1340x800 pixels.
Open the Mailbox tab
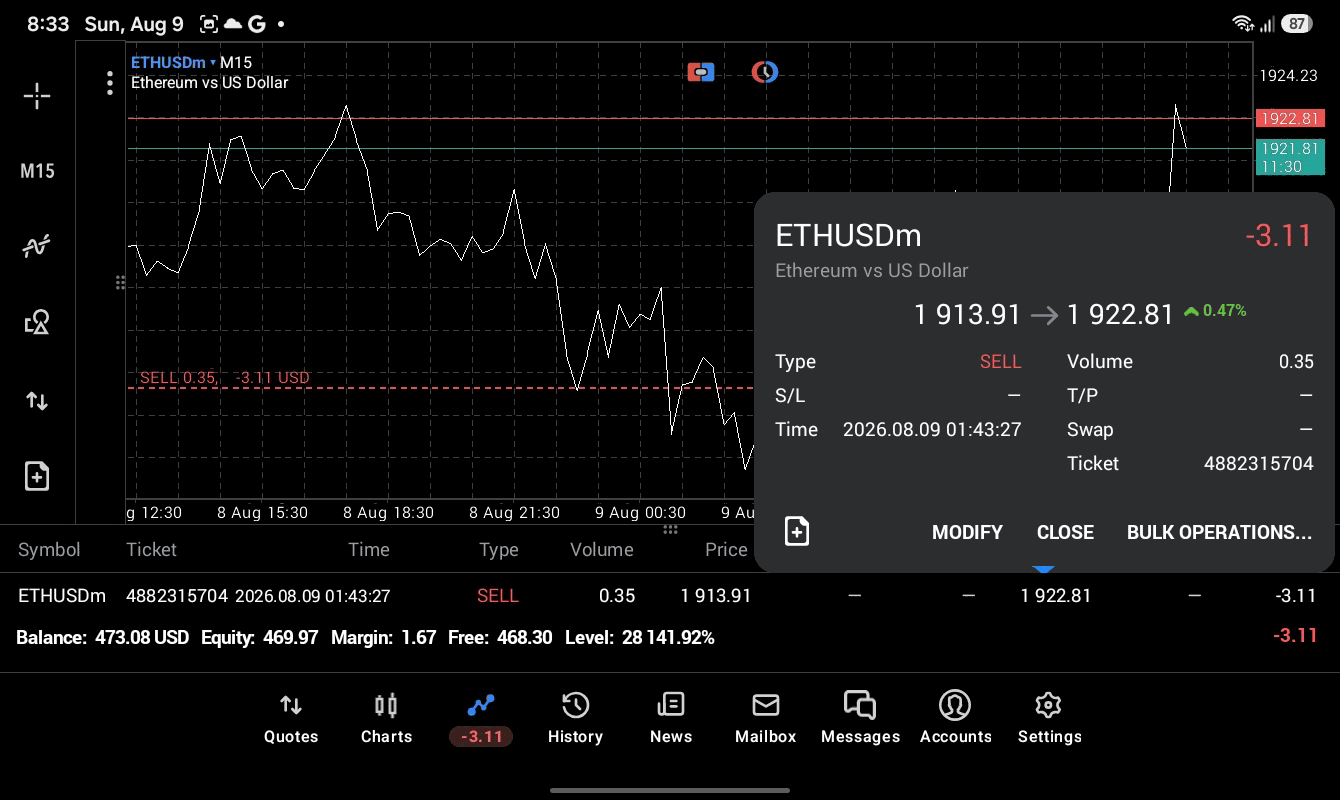[x=765, y=719]
